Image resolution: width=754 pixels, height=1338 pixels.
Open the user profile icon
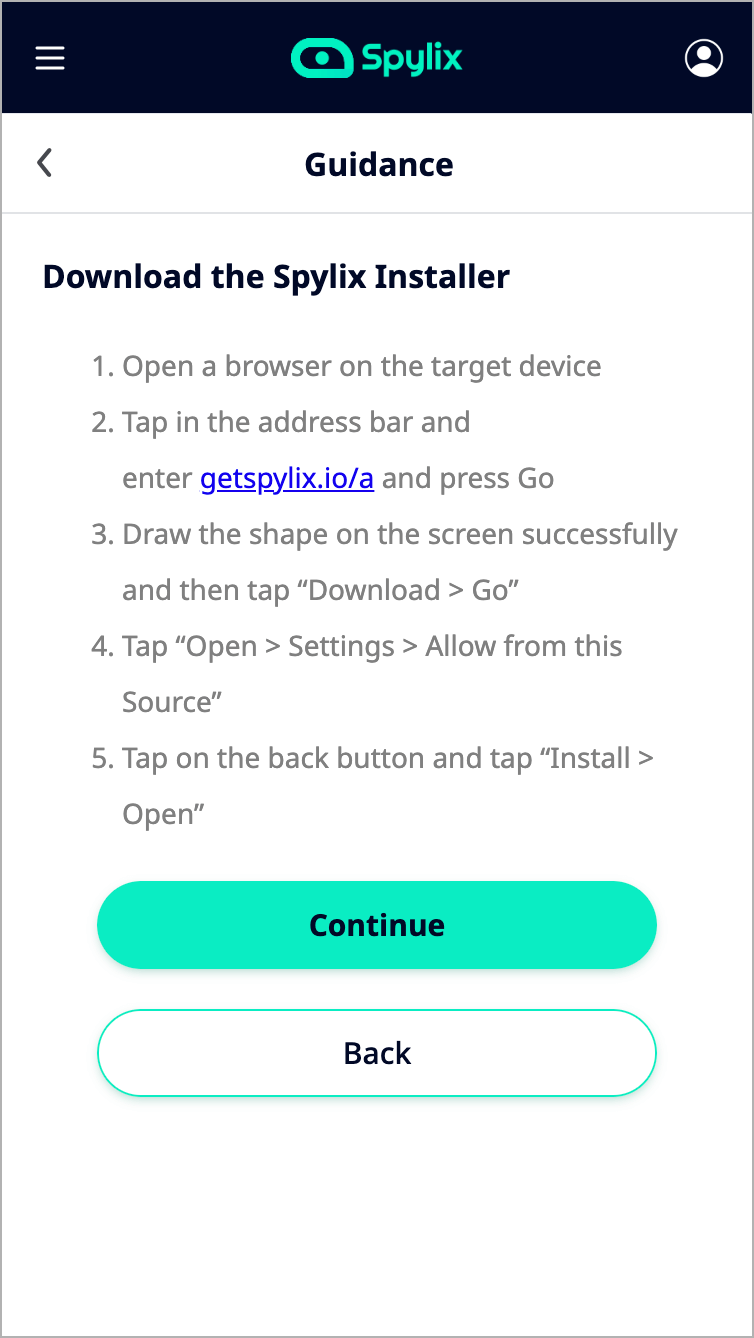(x=703, y=58)
